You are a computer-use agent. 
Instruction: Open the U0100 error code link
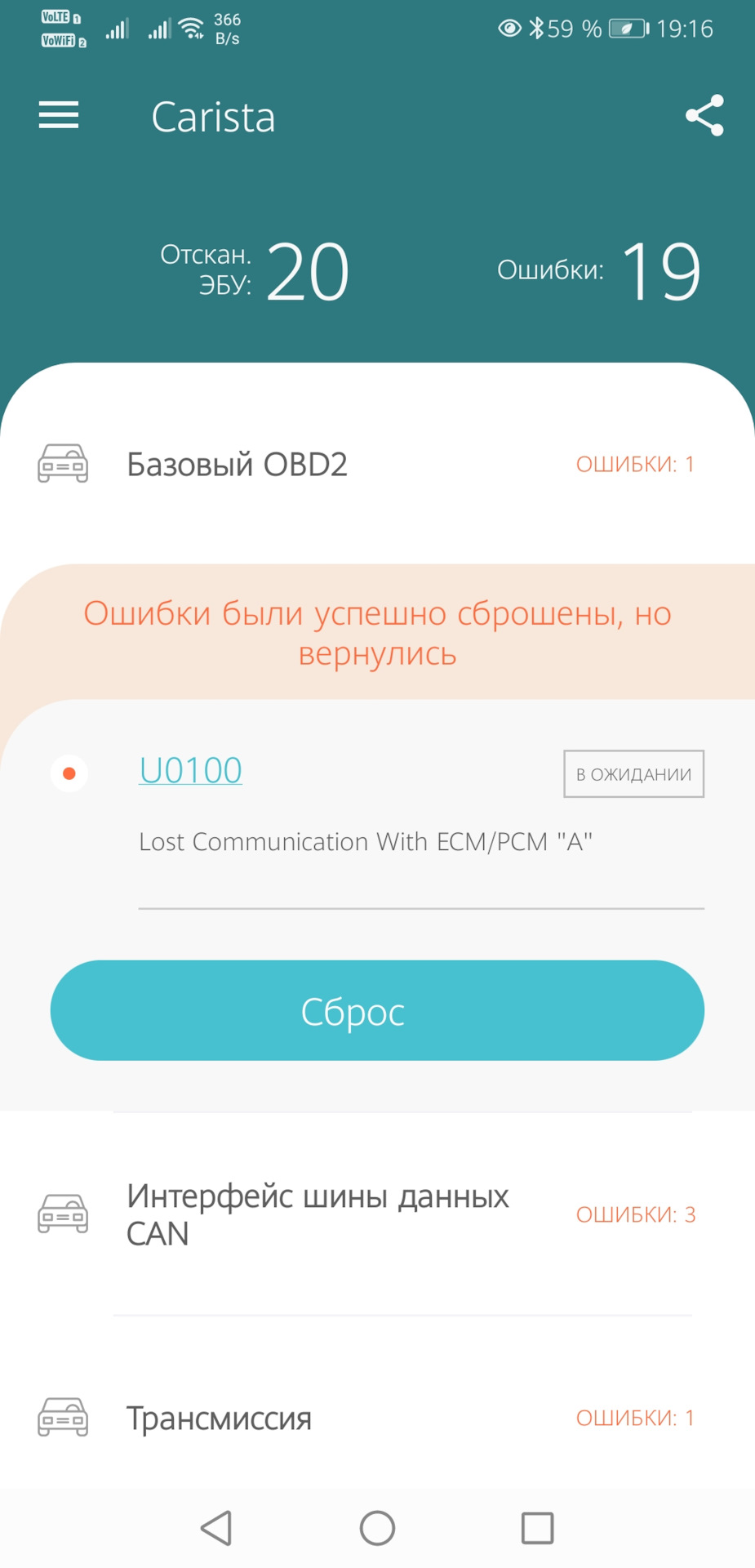190,770
